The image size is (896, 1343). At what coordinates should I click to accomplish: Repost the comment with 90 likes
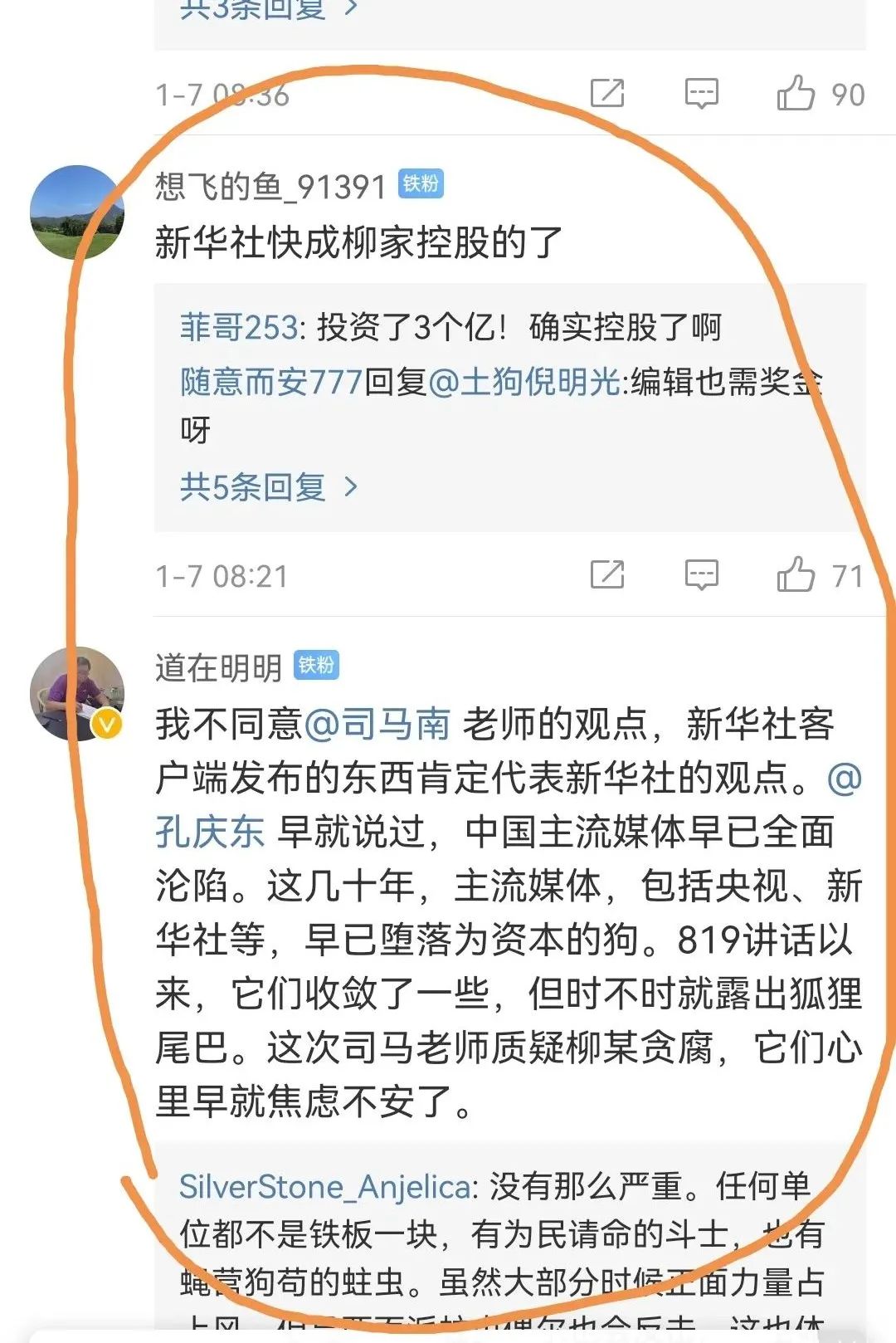point(606,94)
